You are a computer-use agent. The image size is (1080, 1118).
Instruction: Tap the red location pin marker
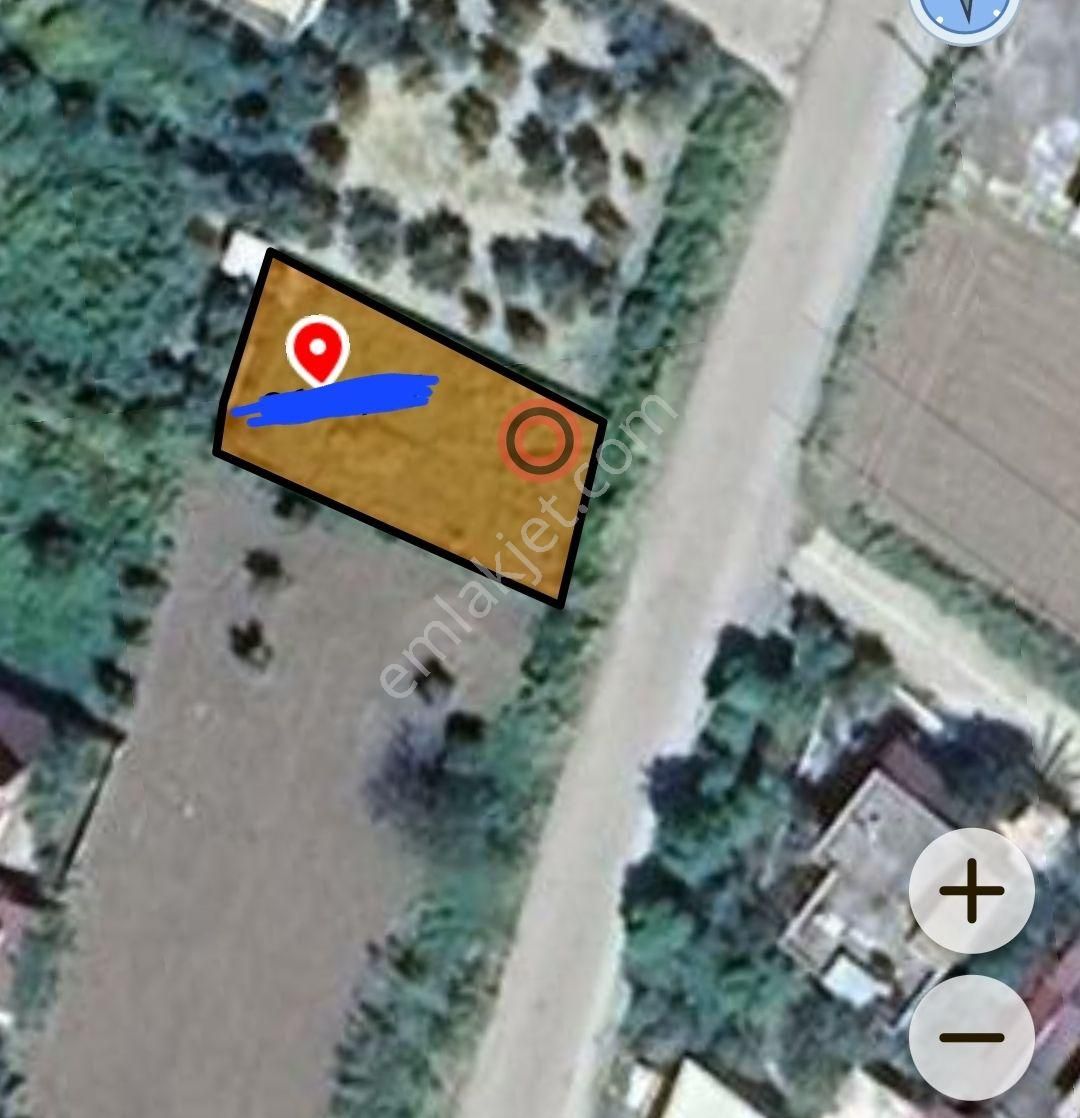tap(318, 349)
